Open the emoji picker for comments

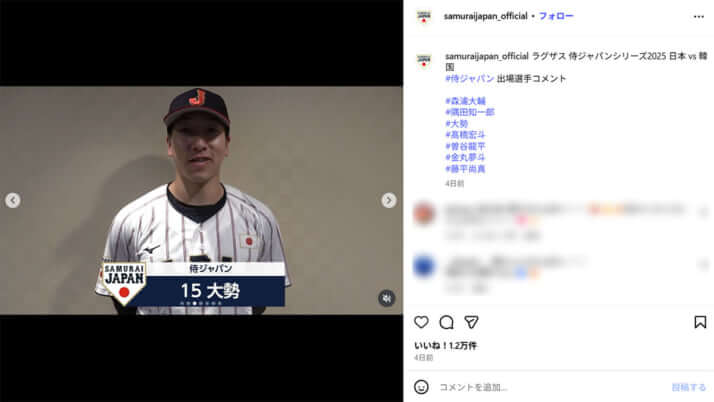pos(422,387)
